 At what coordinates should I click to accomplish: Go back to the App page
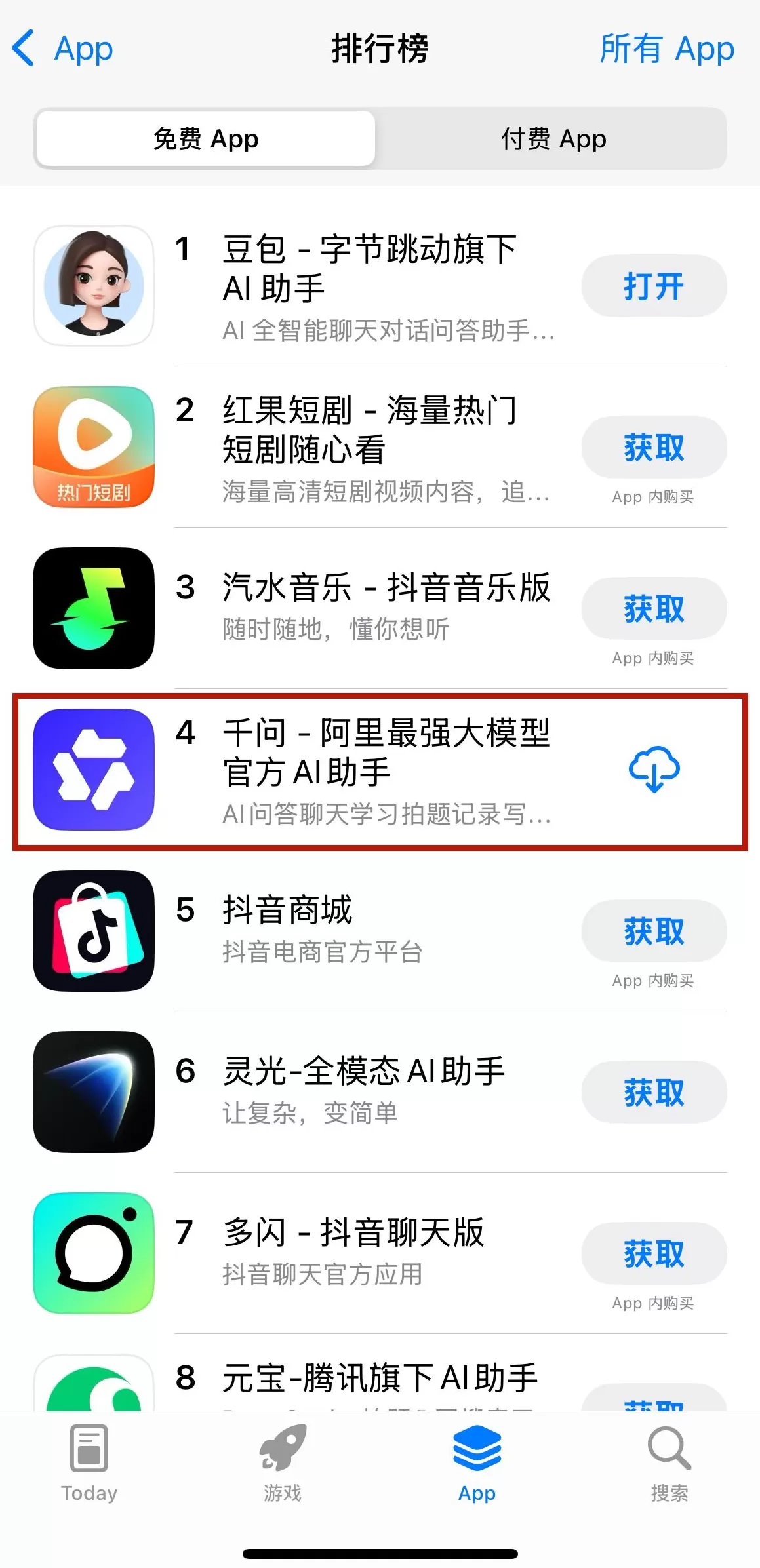pyautogui.click(x=62, y=49)
